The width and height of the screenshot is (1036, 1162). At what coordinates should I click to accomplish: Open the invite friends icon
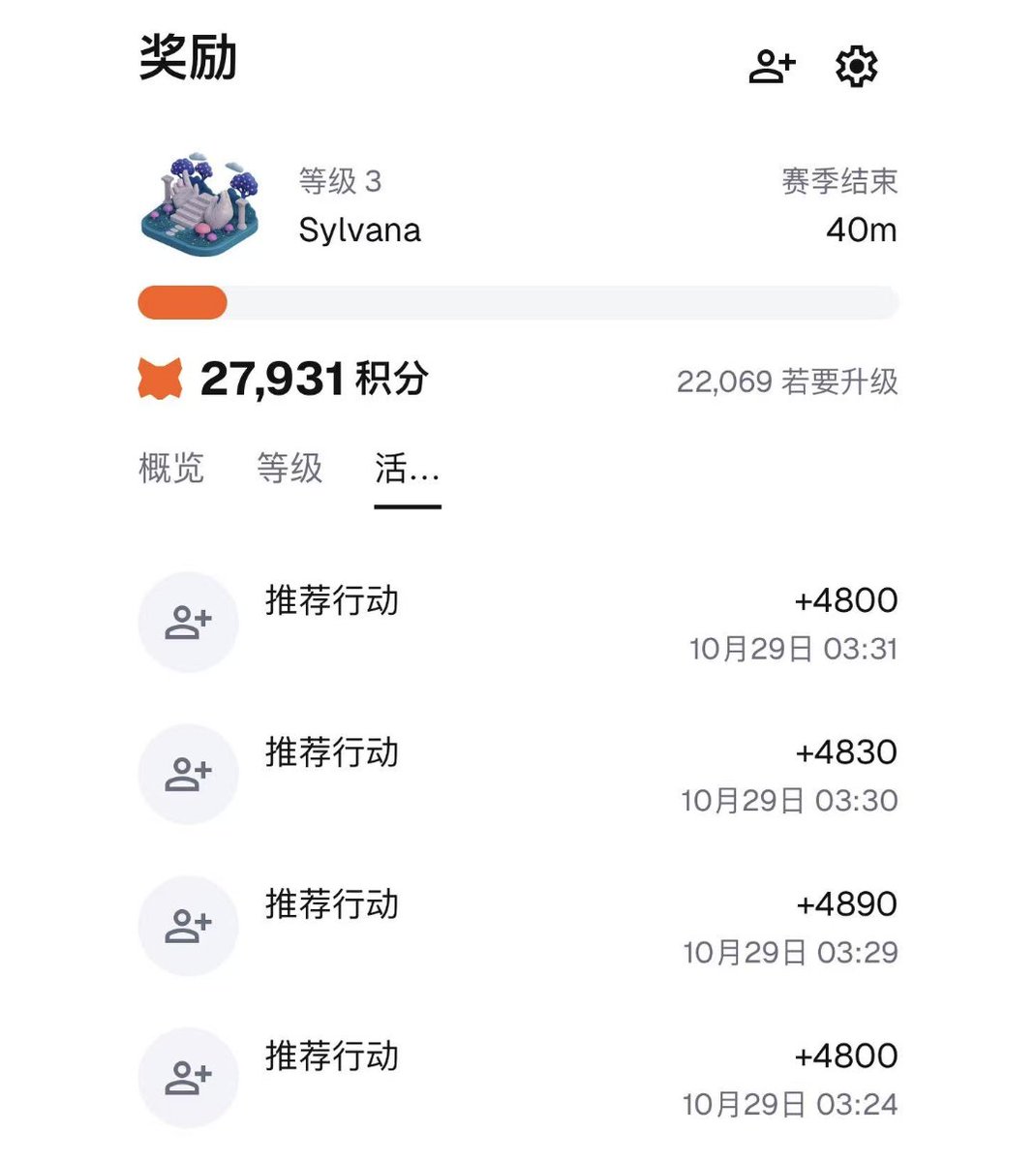772,67
